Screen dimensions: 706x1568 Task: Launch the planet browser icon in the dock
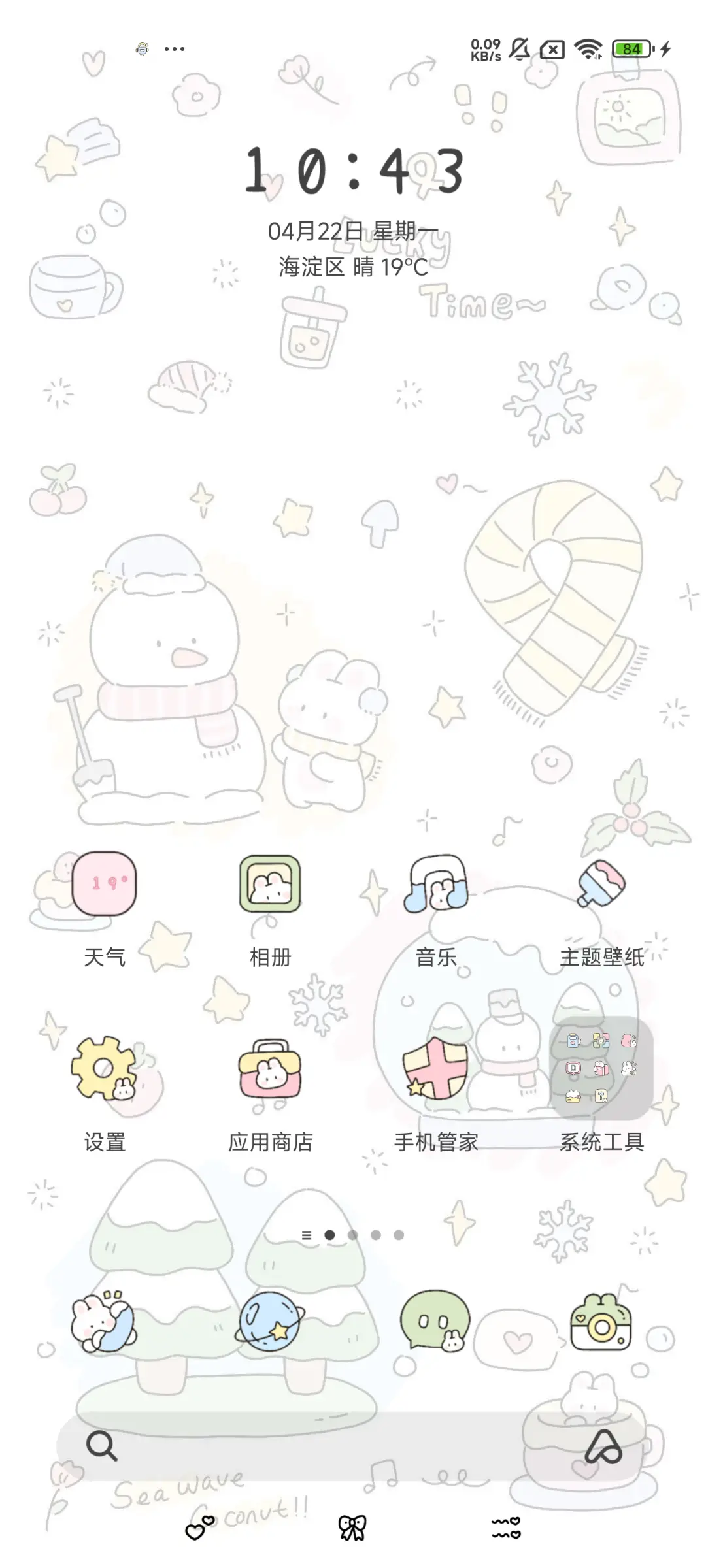(270, 1321)
